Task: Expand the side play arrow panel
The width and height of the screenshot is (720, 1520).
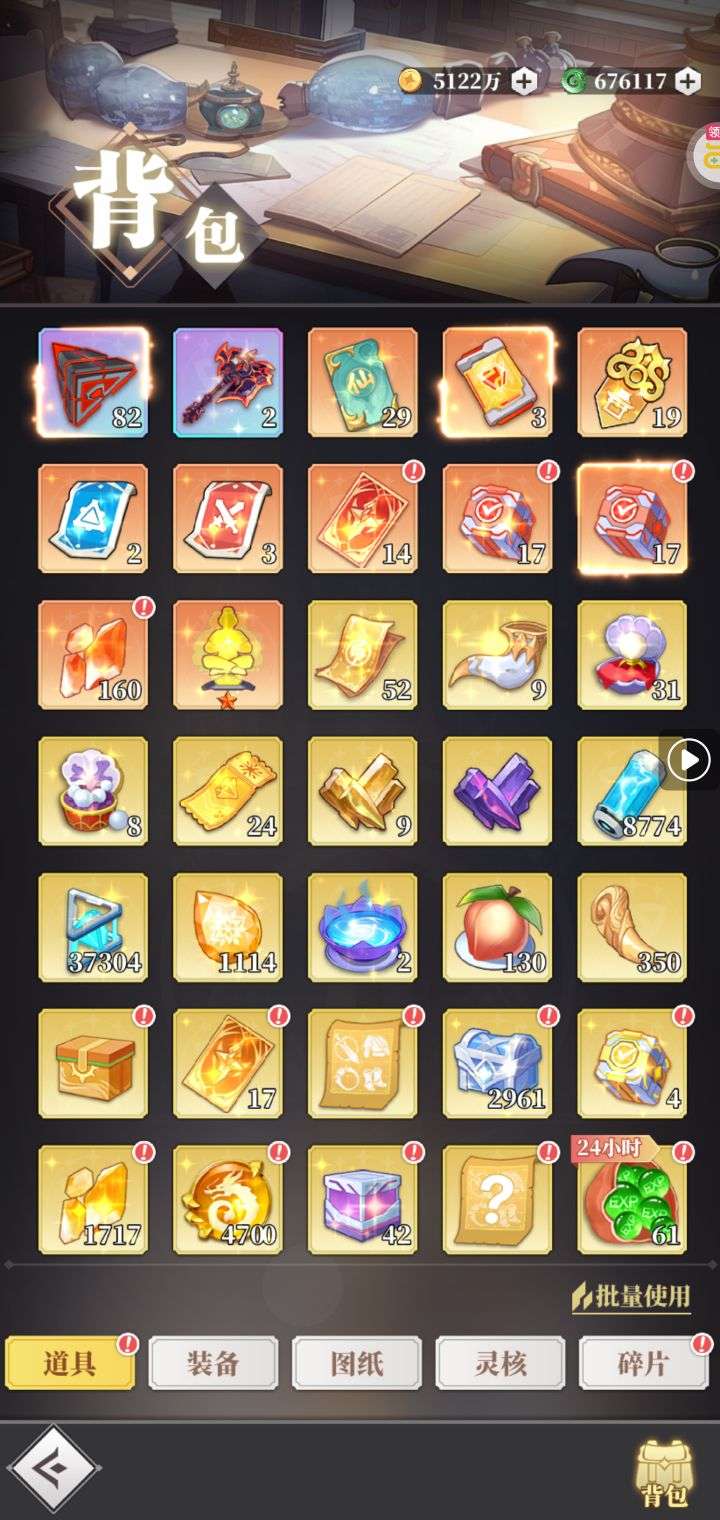Action: point(689,761)
